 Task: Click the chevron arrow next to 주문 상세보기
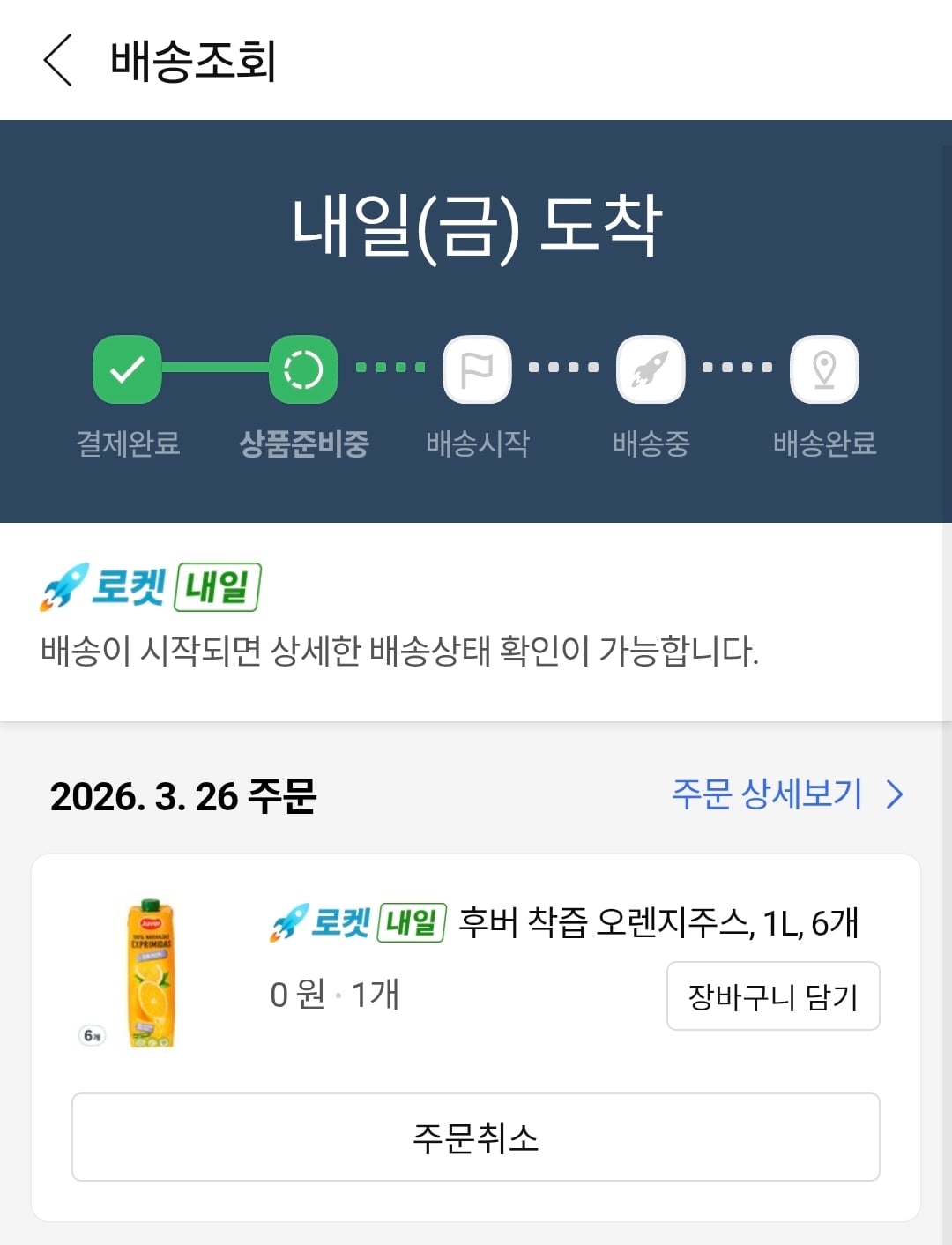coord(896,794)
